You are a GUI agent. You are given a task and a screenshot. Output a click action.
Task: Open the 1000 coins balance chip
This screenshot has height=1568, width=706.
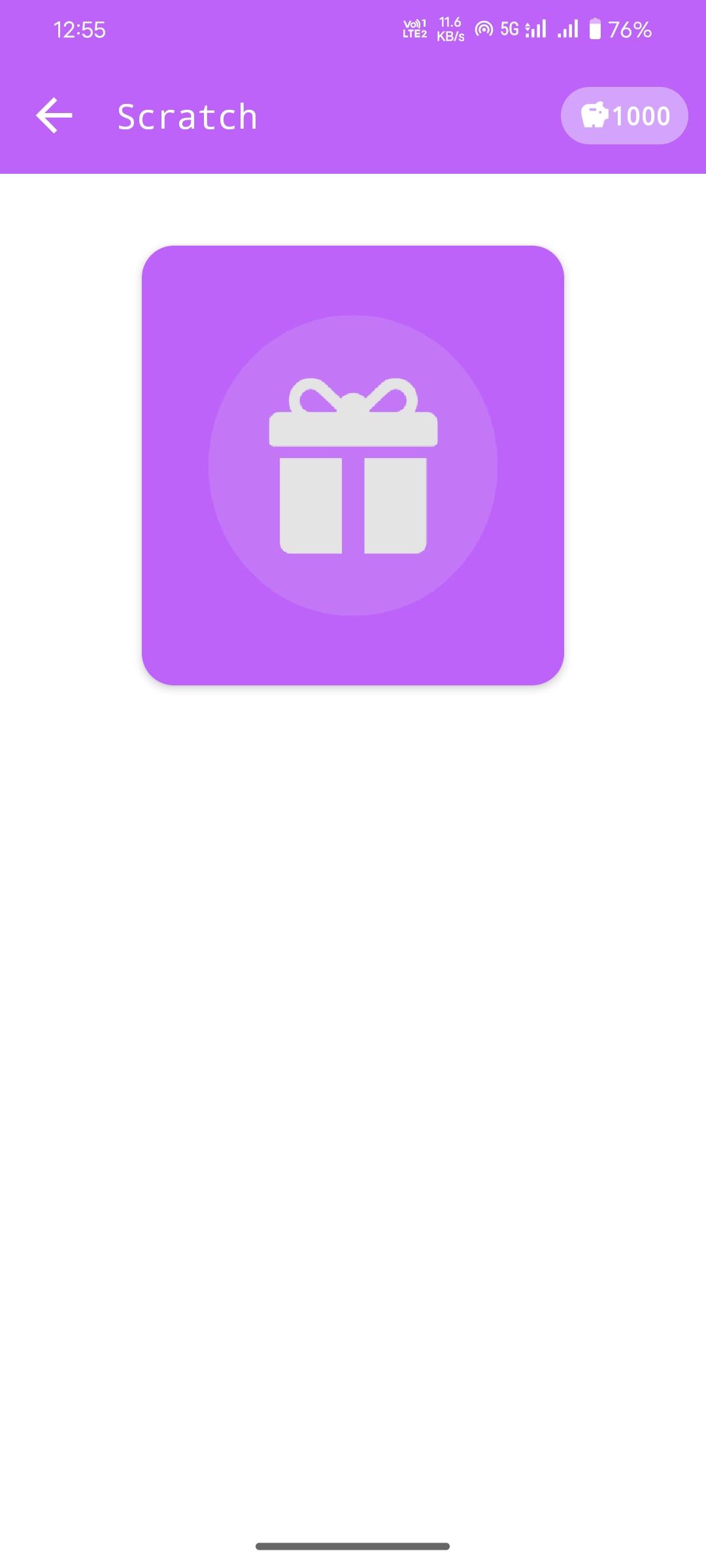[x=624, y=116]
